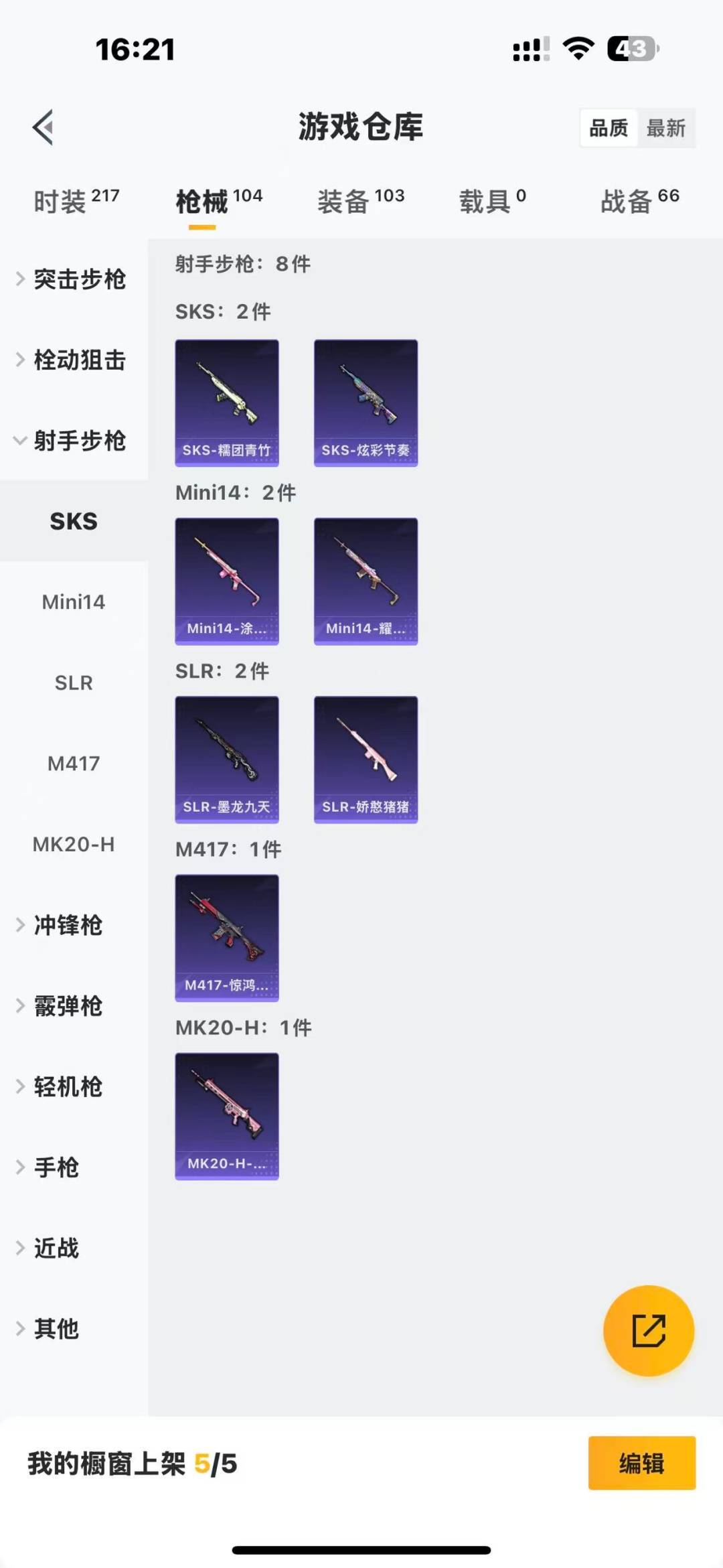Viewport: 723px width, 1568px height.
Task: Expand the 轻机枪 category
Action: (x=67, y=1086)
